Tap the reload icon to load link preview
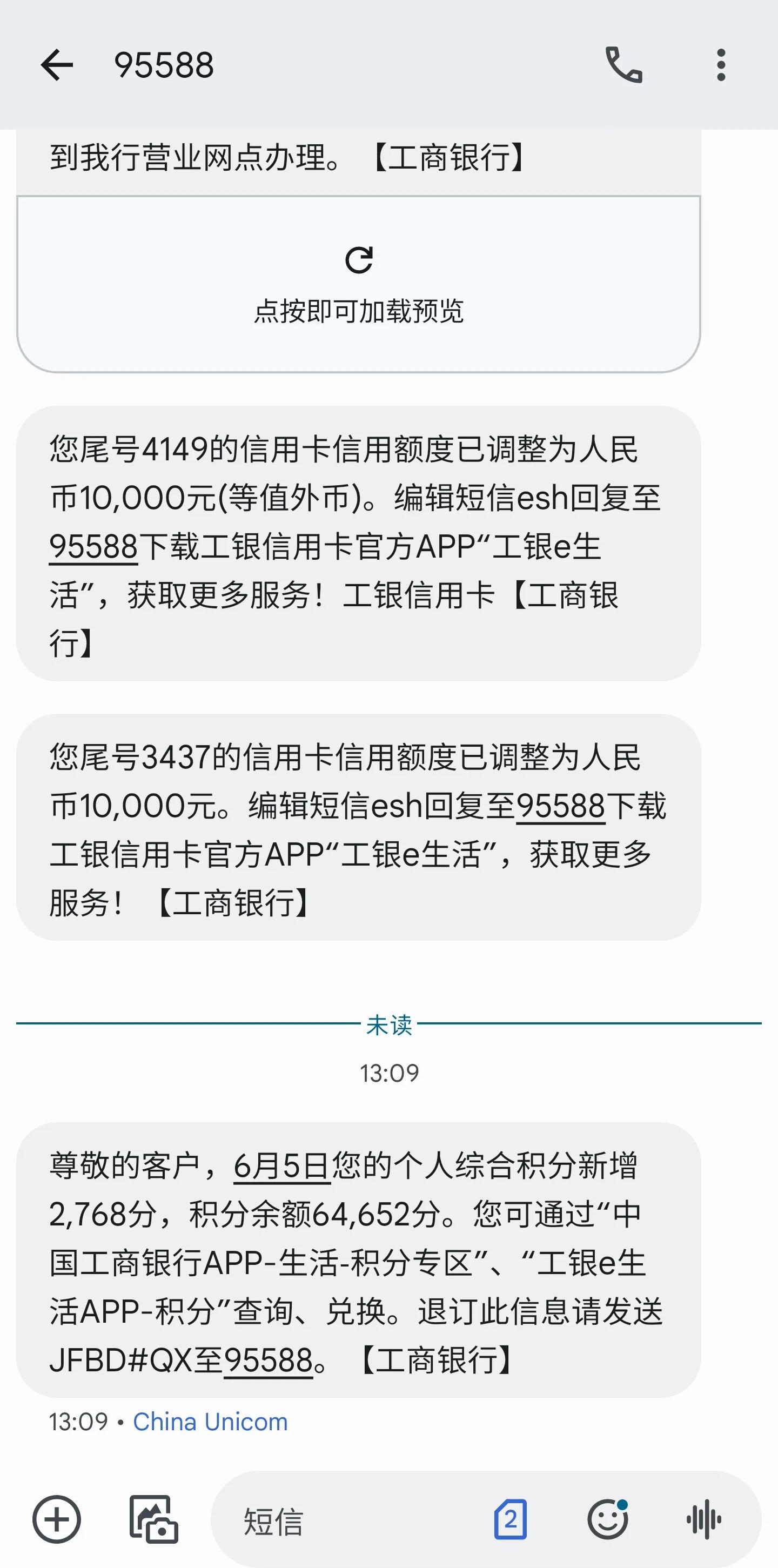This screenshot has height=1568, width=778. [x=360, y=260]
